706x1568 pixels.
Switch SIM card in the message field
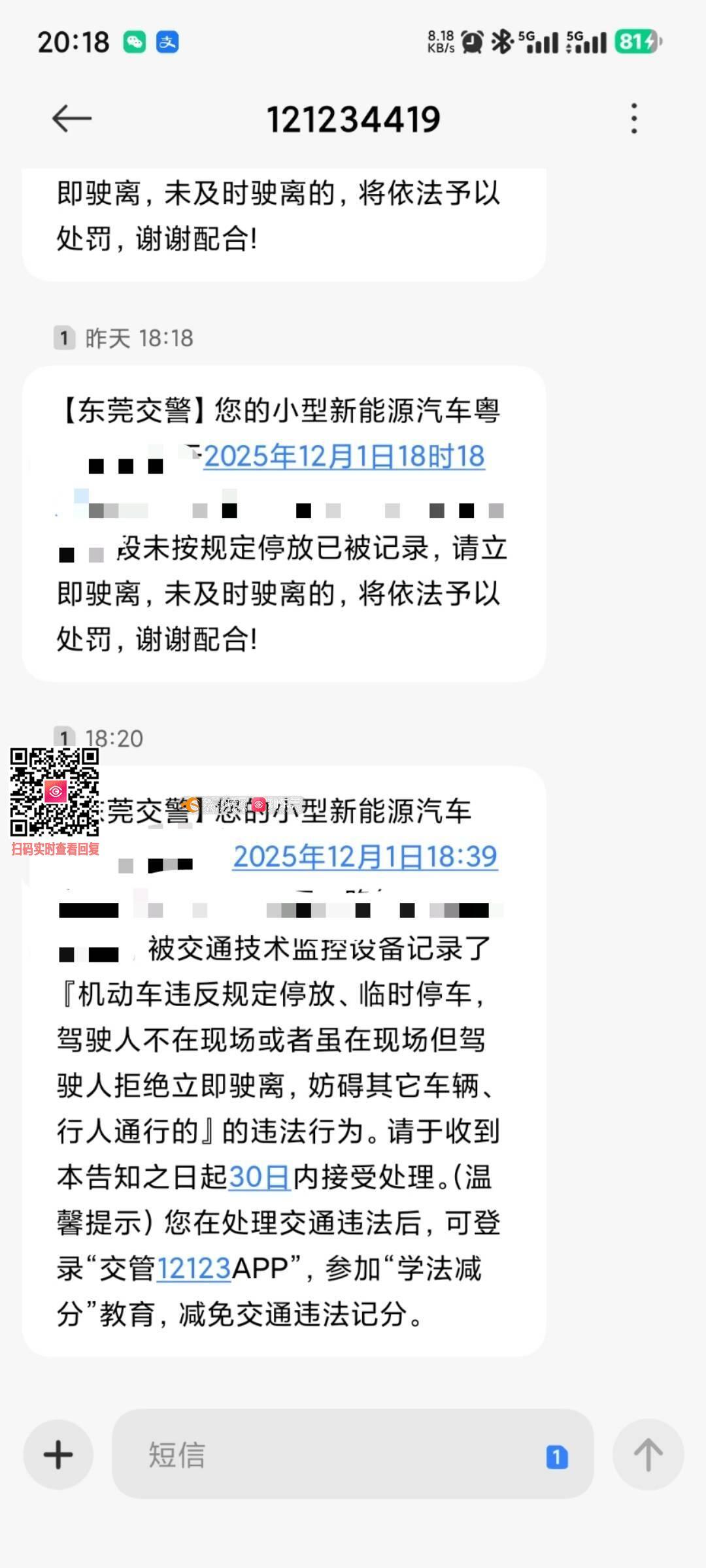(556, 1456)
